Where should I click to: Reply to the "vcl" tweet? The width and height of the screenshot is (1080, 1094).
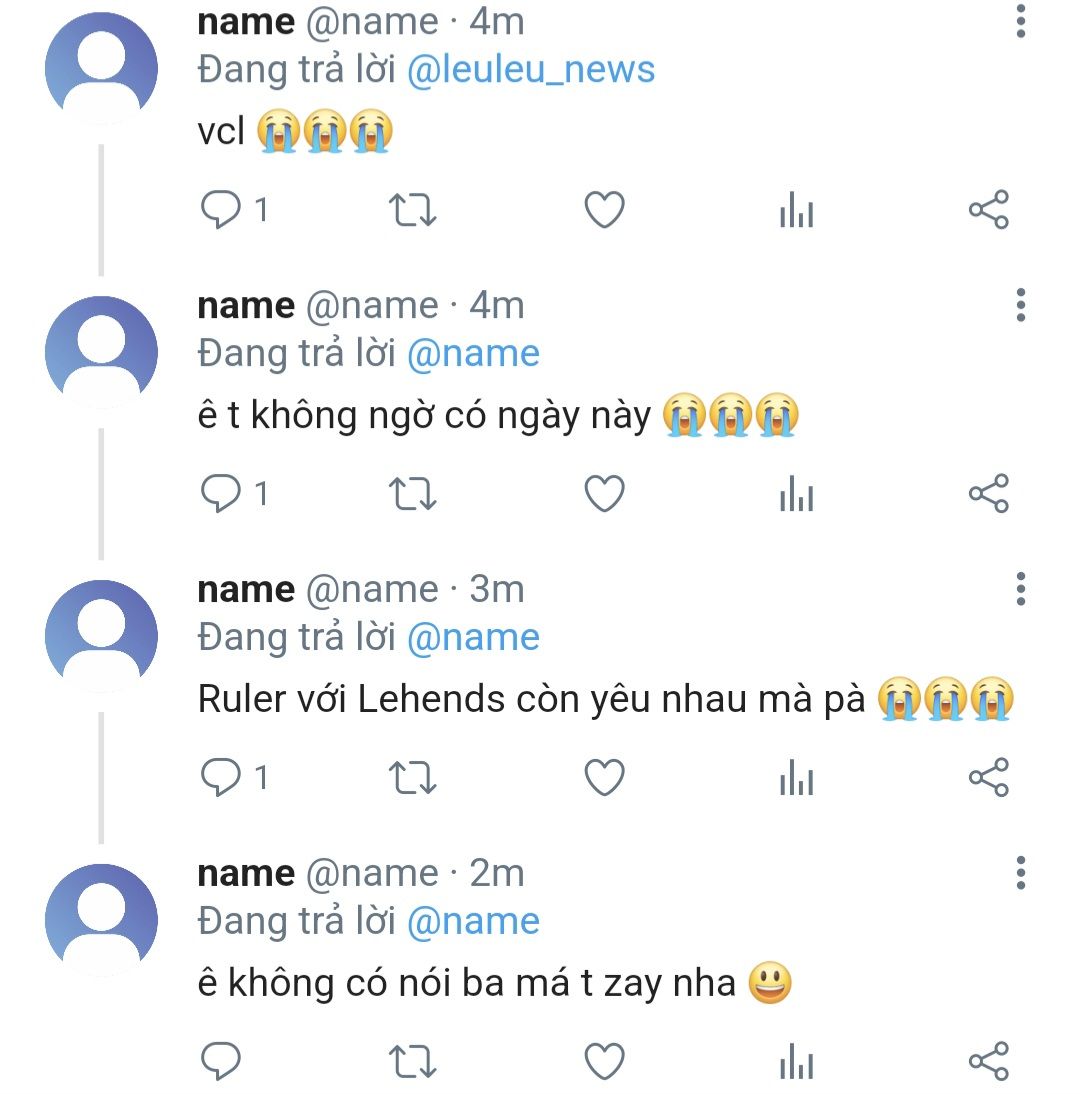221,210
